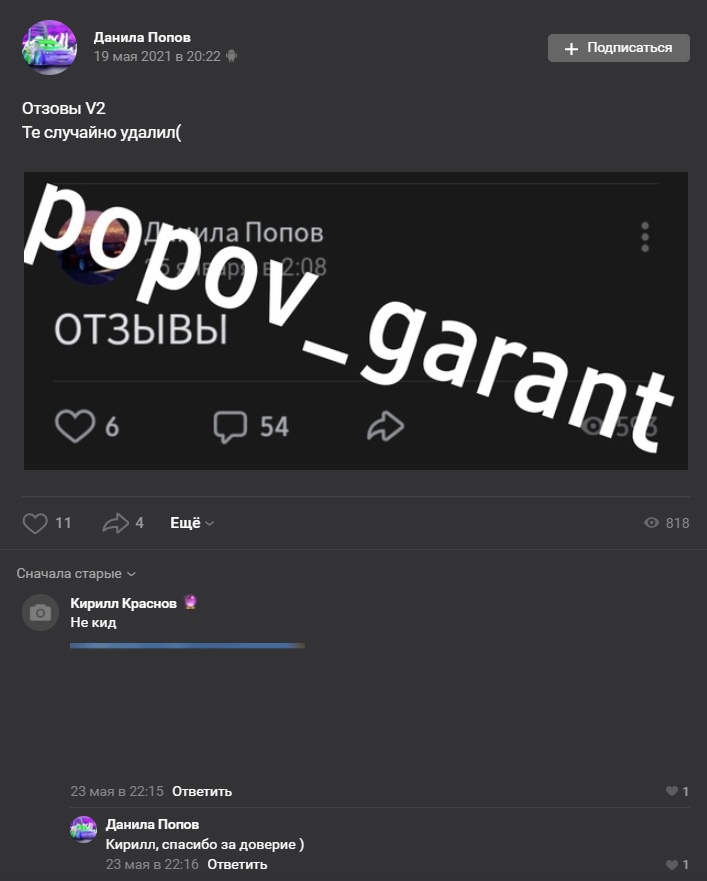Like Данила Попов's thank-you reply

pos(672,864)
